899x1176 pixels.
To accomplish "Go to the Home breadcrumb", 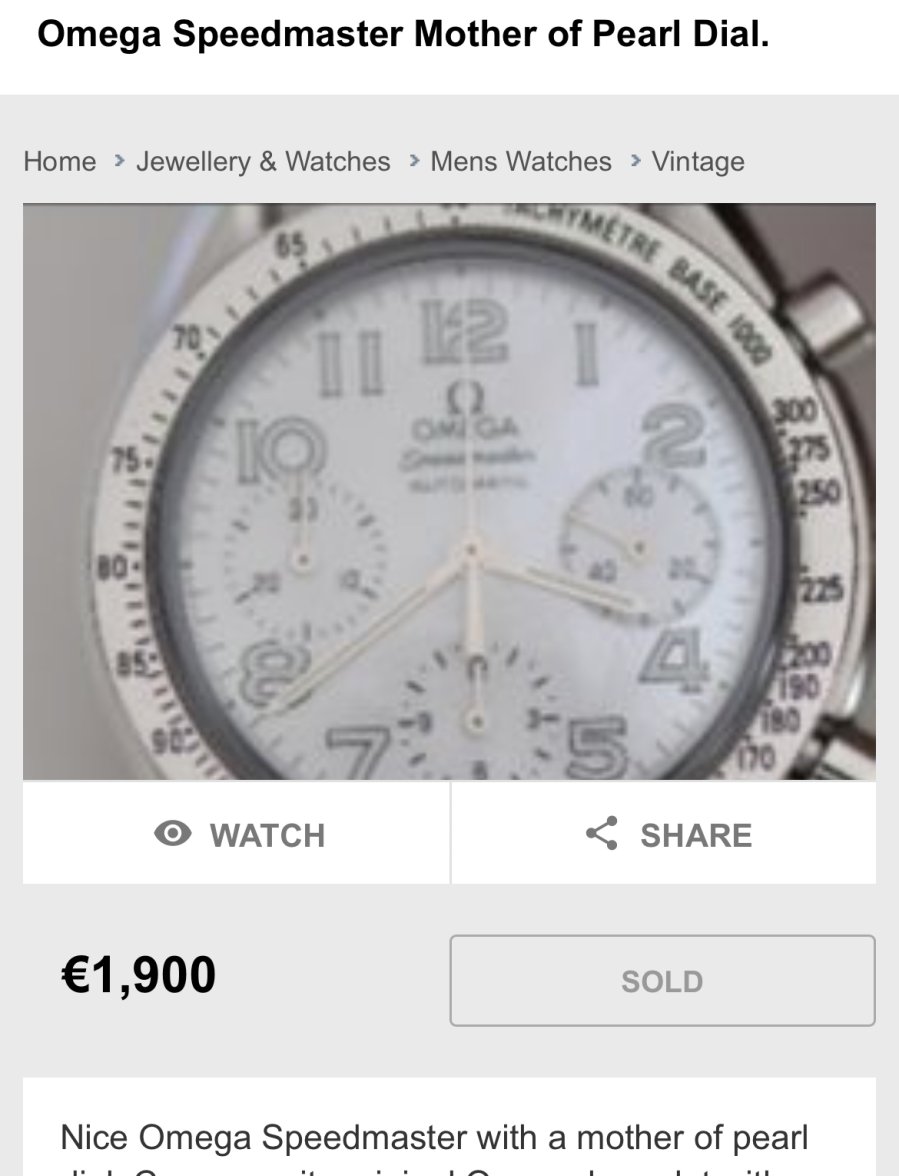I will pos(60,161).
